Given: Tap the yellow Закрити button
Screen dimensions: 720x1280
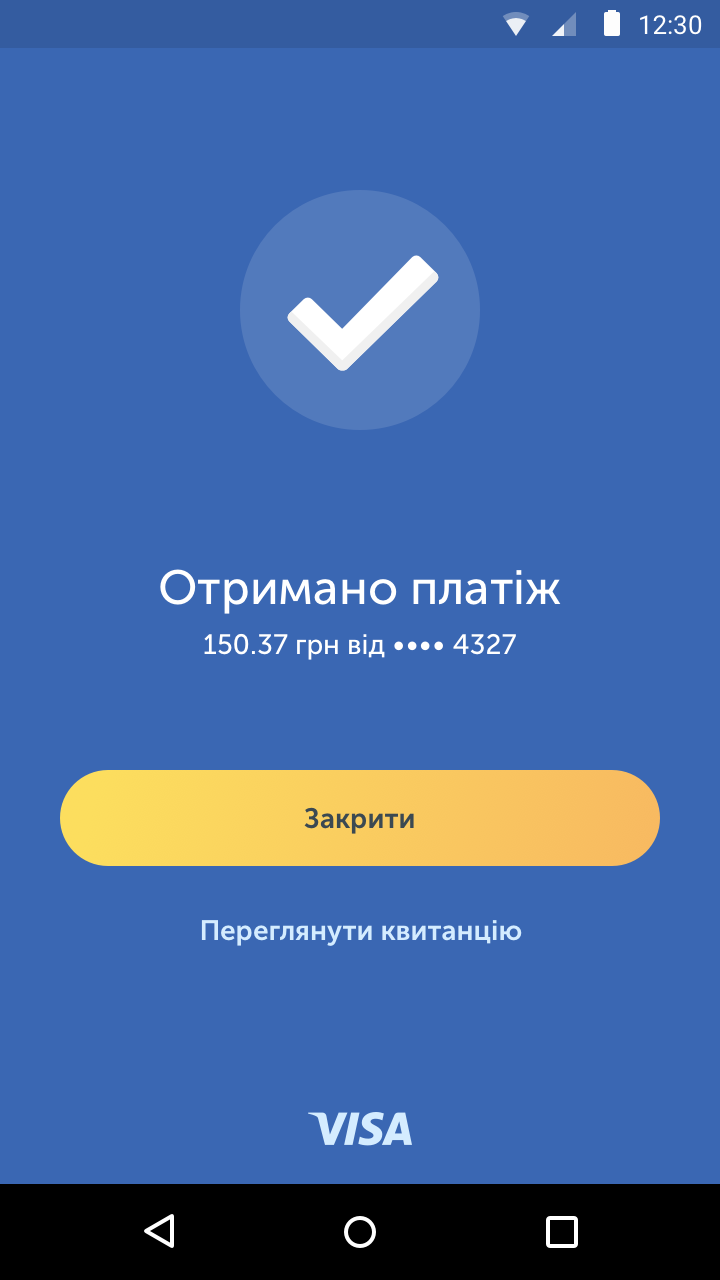Looking at the screenshot, I should [360, 818].
